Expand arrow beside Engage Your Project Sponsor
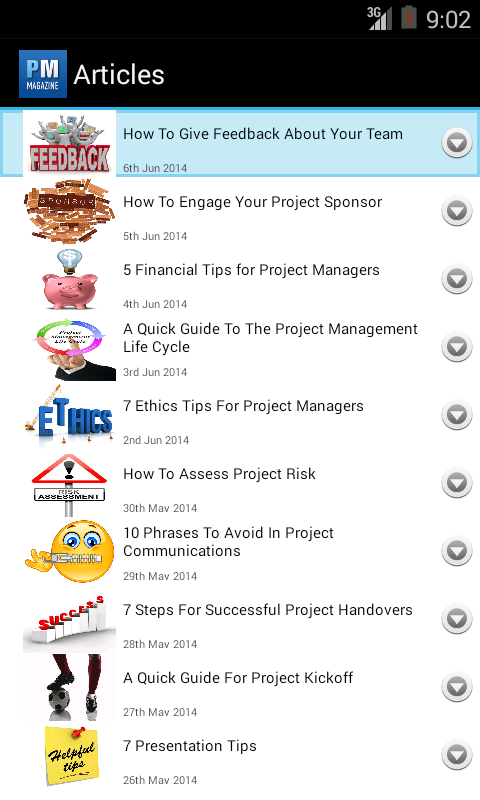 pyautogui.click(x=457, y=211)
